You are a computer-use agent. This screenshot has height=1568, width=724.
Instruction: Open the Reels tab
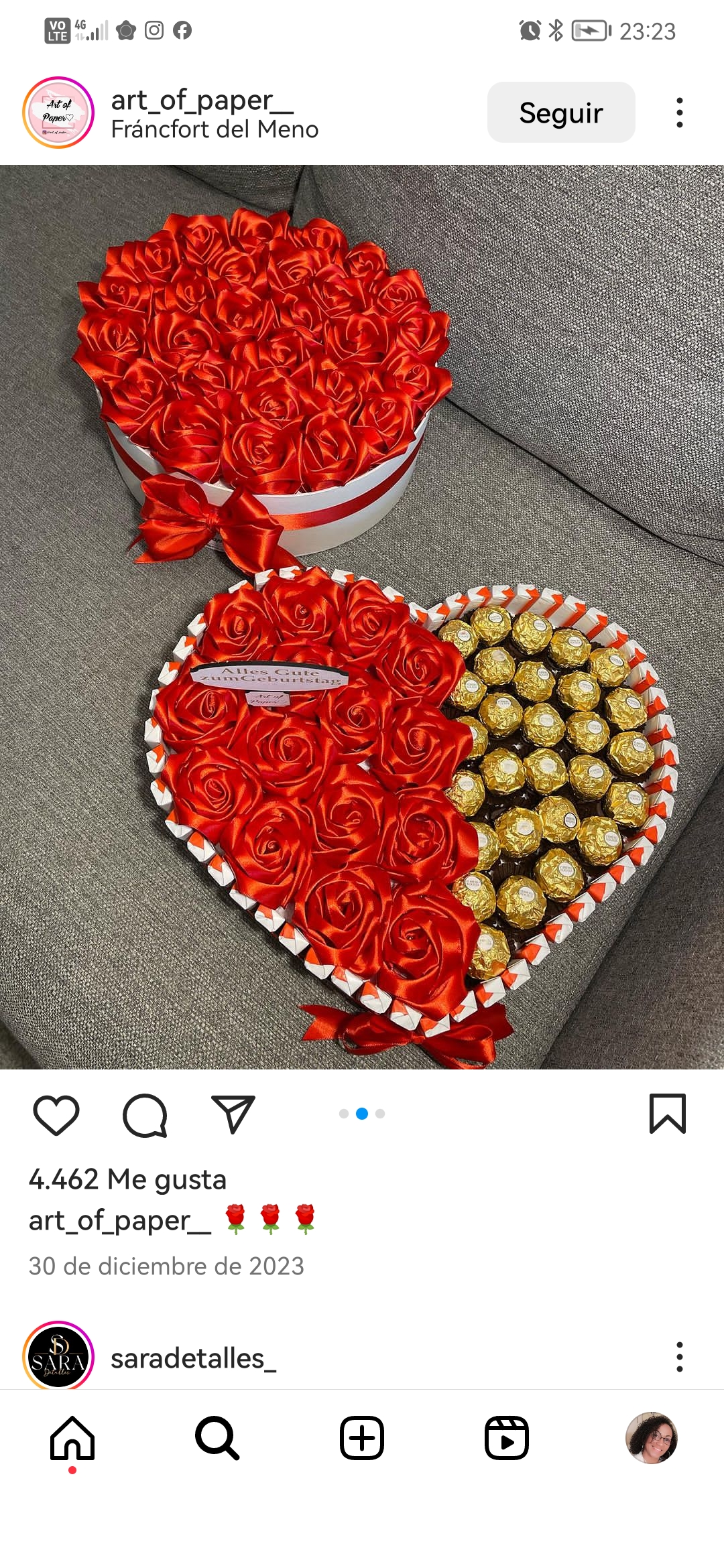click(x=507, y=1438)
